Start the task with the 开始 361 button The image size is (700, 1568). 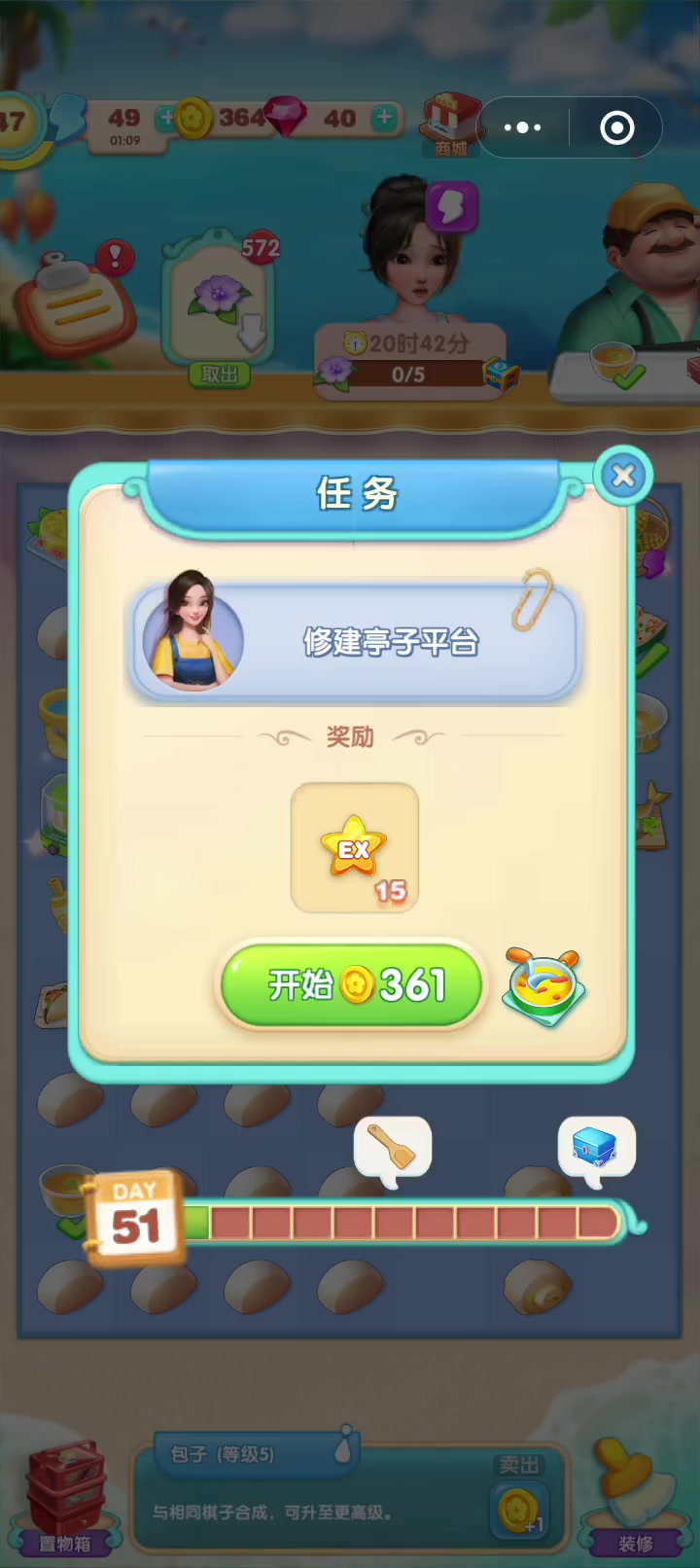[x=352, y=984]
